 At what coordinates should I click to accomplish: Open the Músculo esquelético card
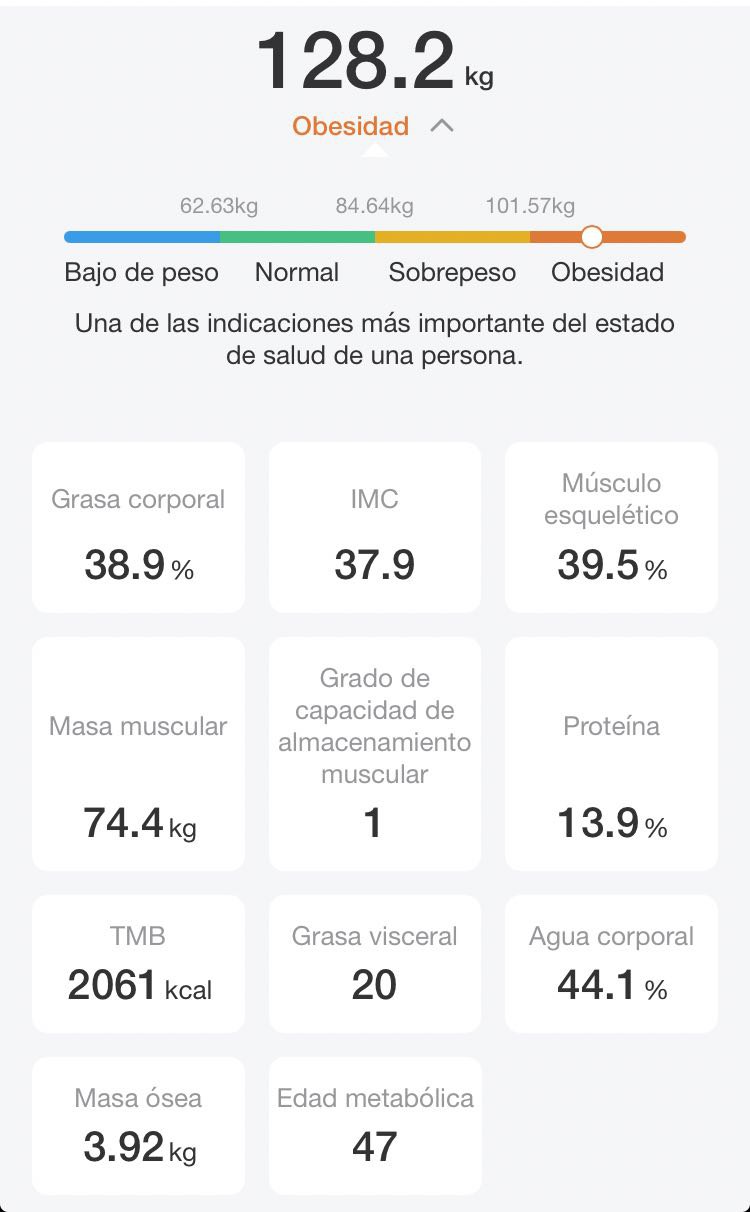(x=611, y=526)
